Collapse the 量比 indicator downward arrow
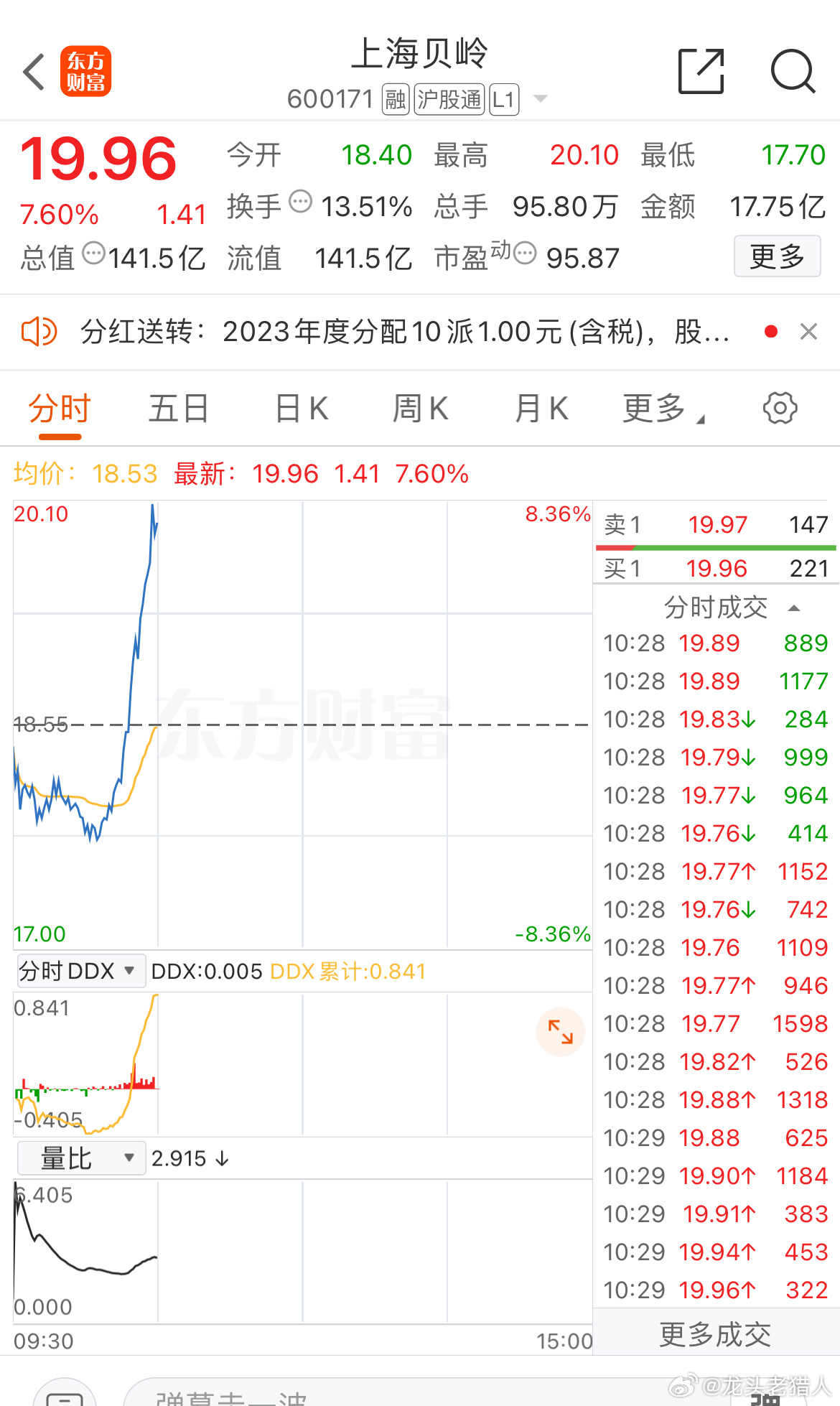This screenshot has height=1406, width=840. point(223,1158)
